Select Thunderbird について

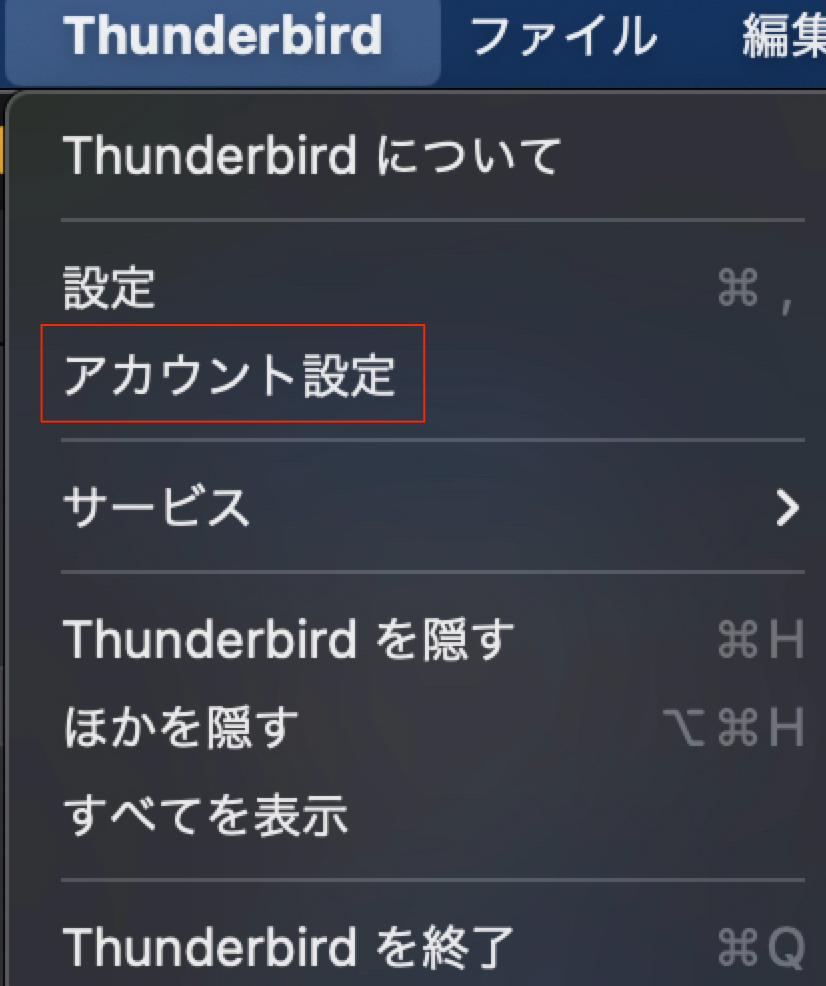click(x=312, y=156)
